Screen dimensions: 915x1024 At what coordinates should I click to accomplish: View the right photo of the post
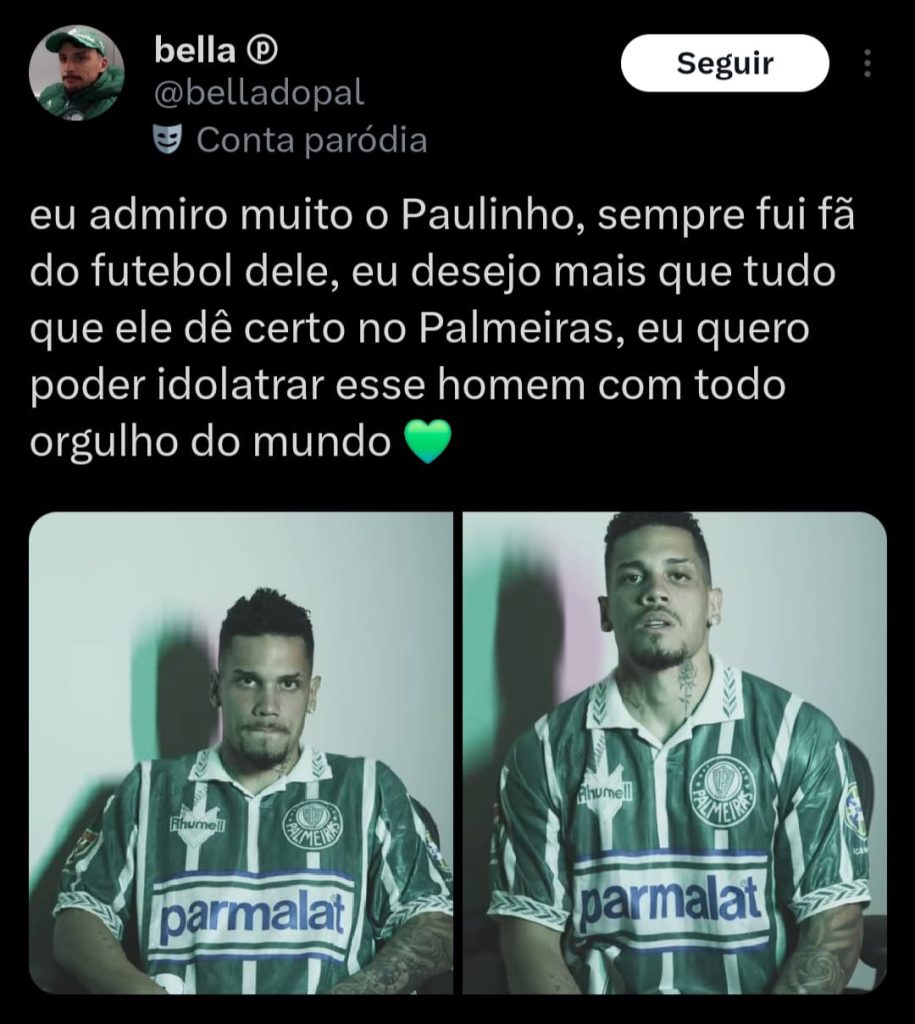(674, 753)
